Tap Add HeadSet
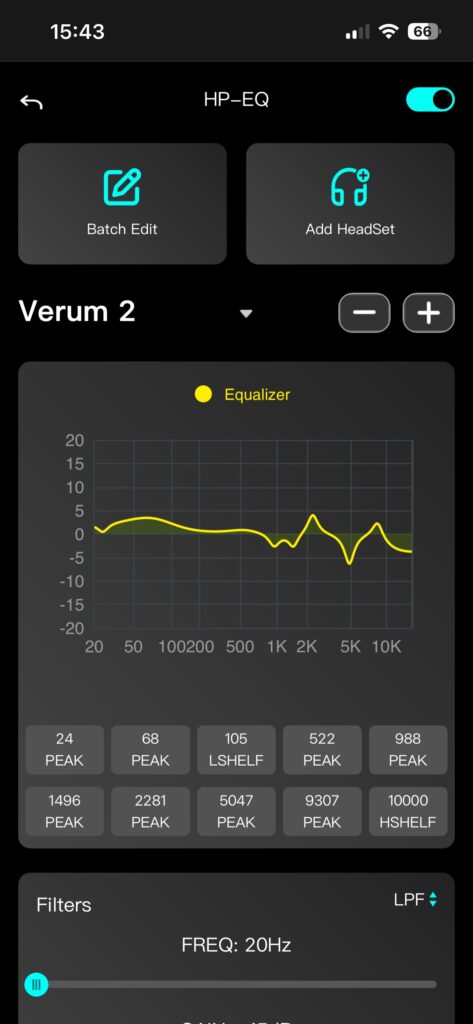This screenshot has height=1024, width=473. (x=350, y=204)
